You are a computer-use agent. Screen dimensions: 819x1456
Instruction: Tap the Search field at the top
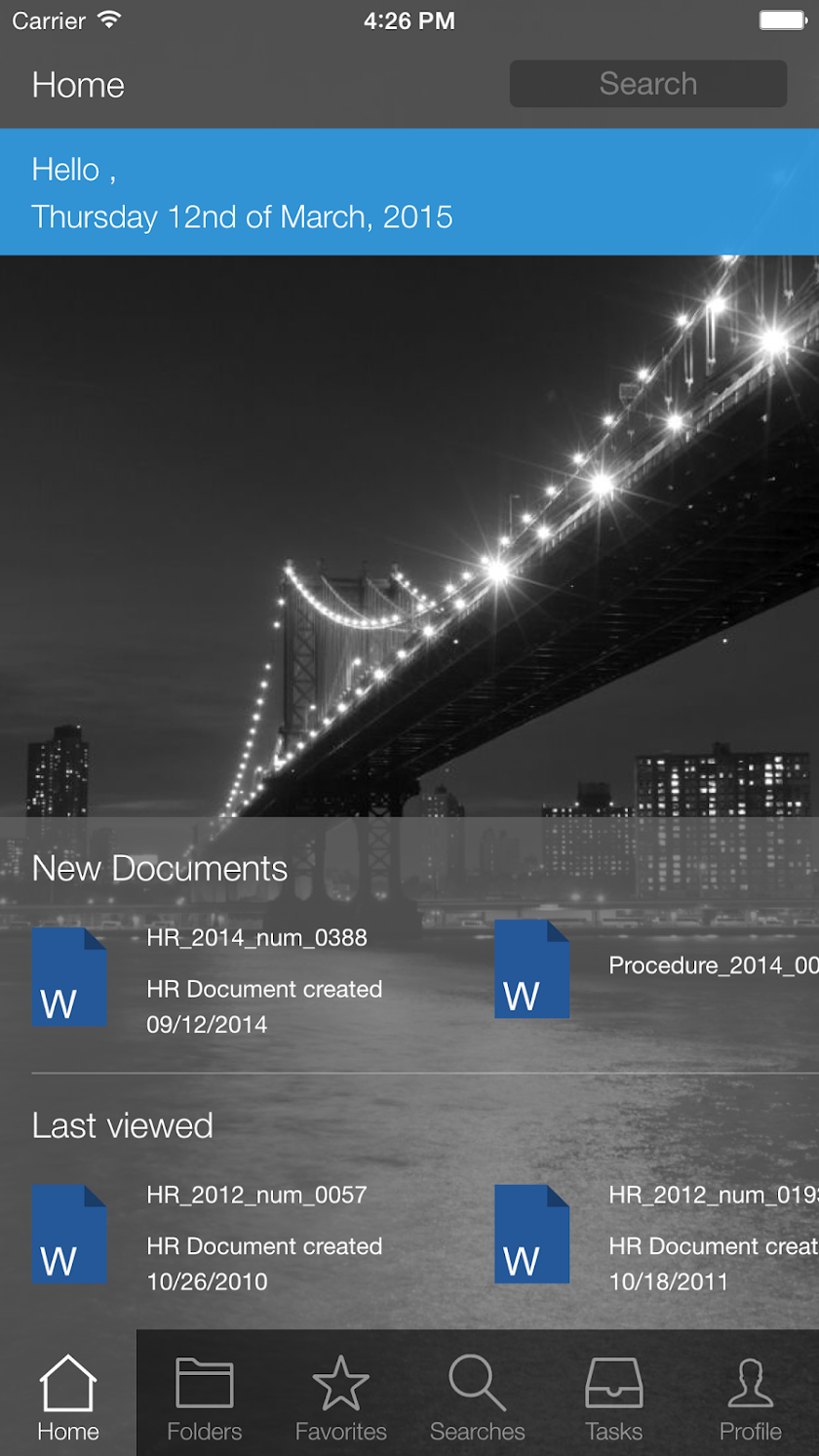coord(647,84)
